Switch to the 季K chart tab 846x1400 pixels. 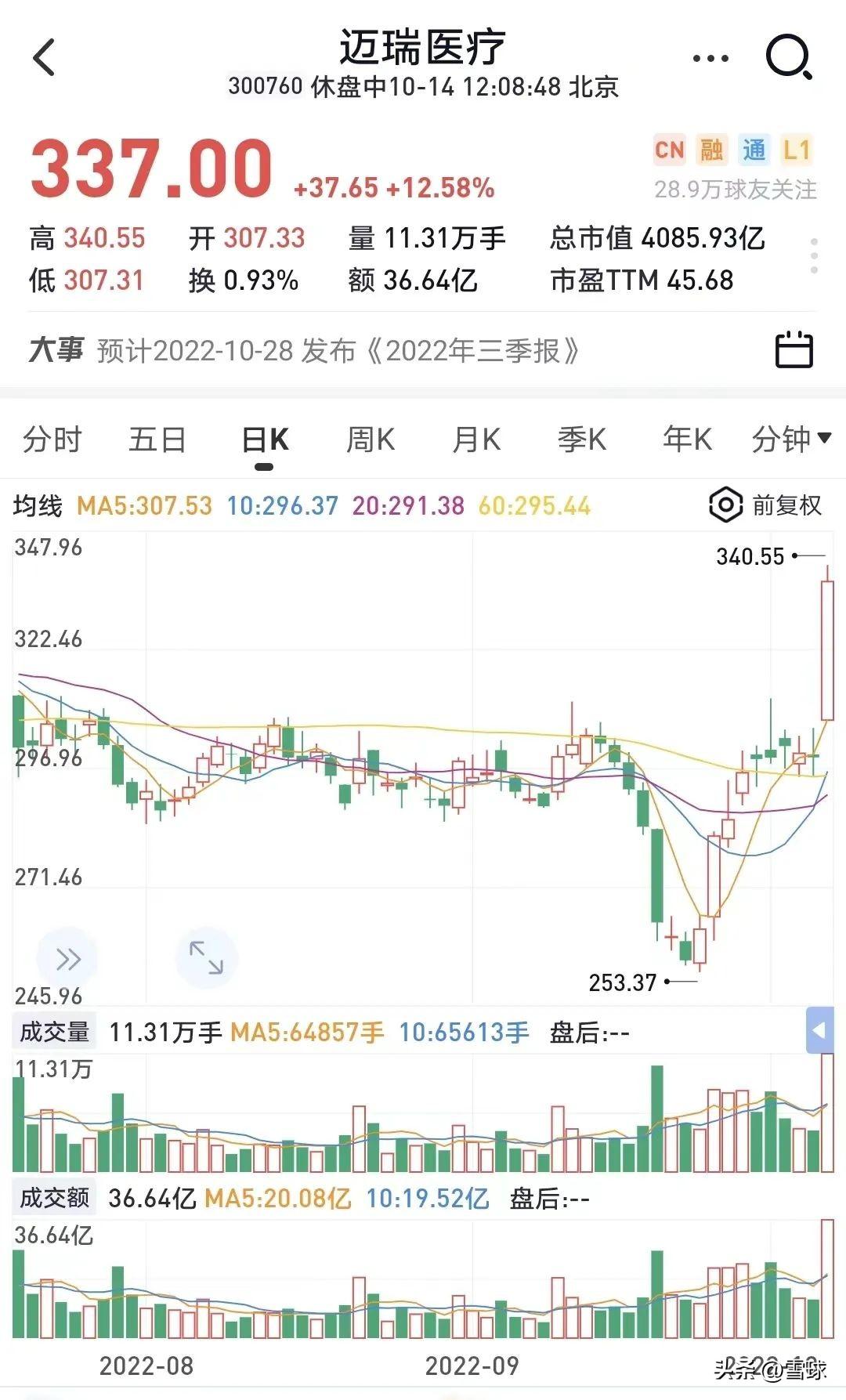point(582,439)
